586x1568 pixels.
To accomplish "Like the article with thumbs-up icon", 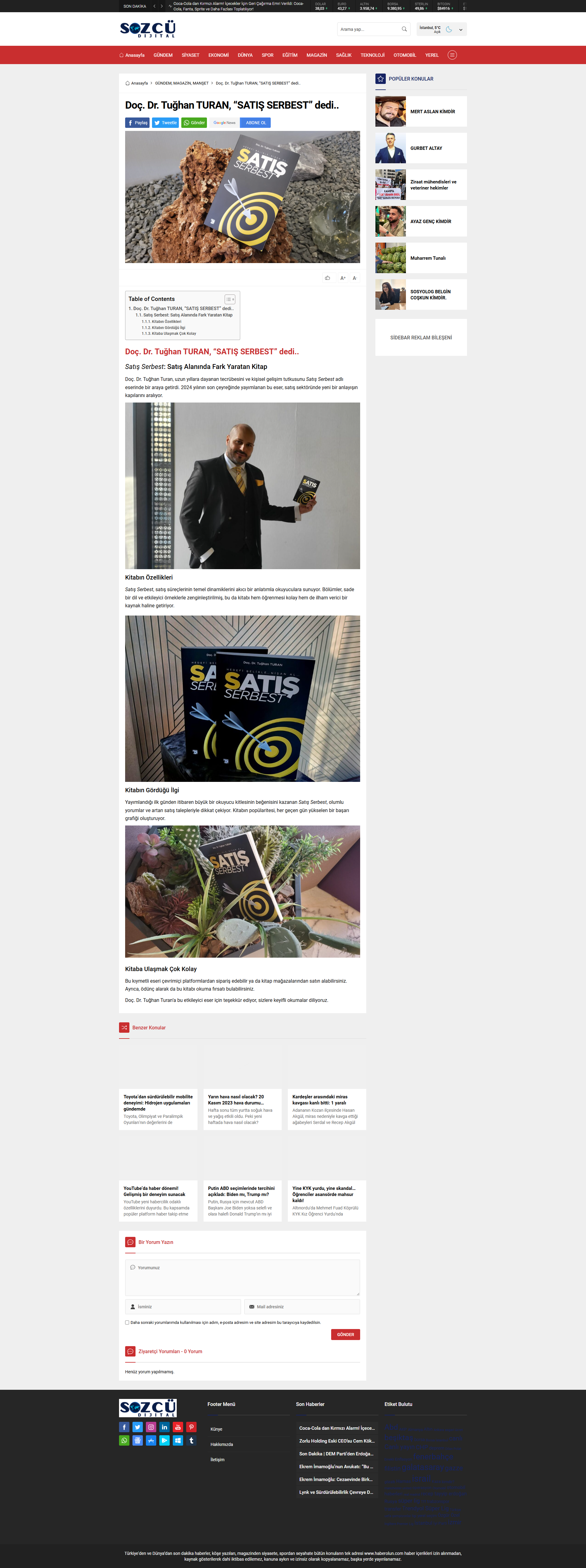I will [327, 278].
